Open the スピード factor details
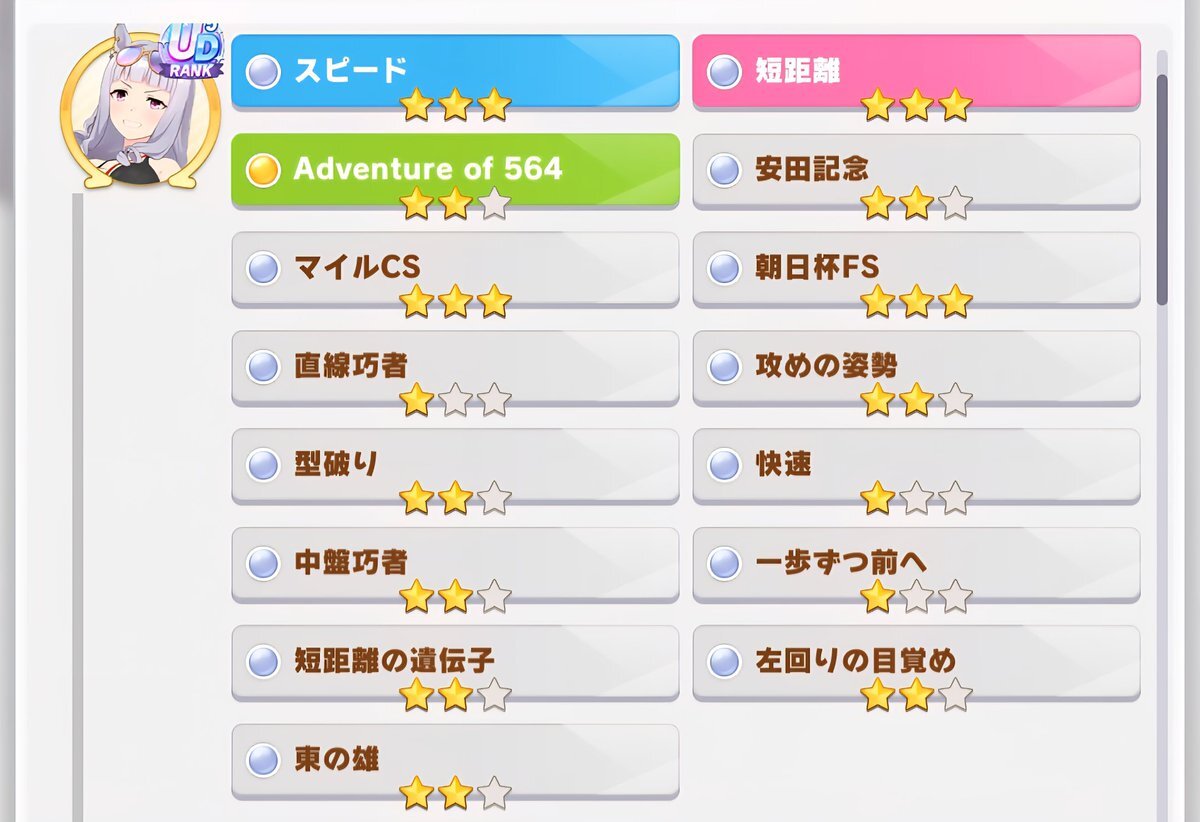 coord(455,72)
